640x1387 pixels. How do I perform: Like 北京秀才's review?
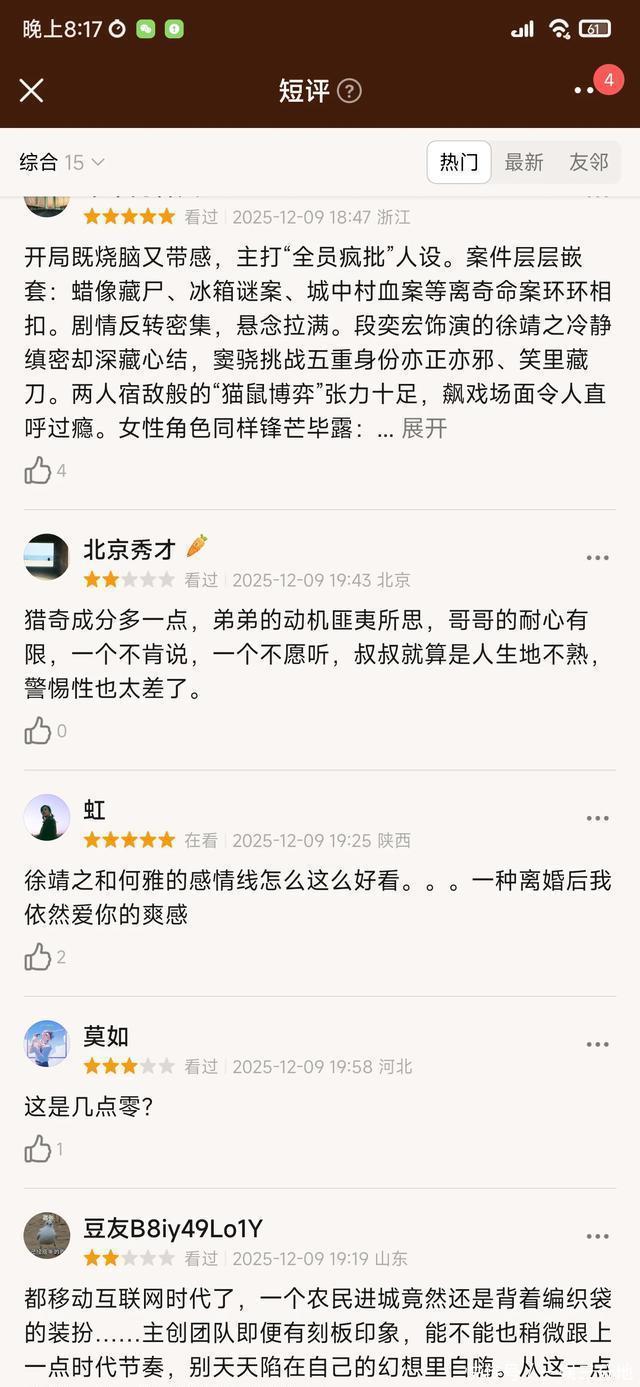[x=38, y=731]
